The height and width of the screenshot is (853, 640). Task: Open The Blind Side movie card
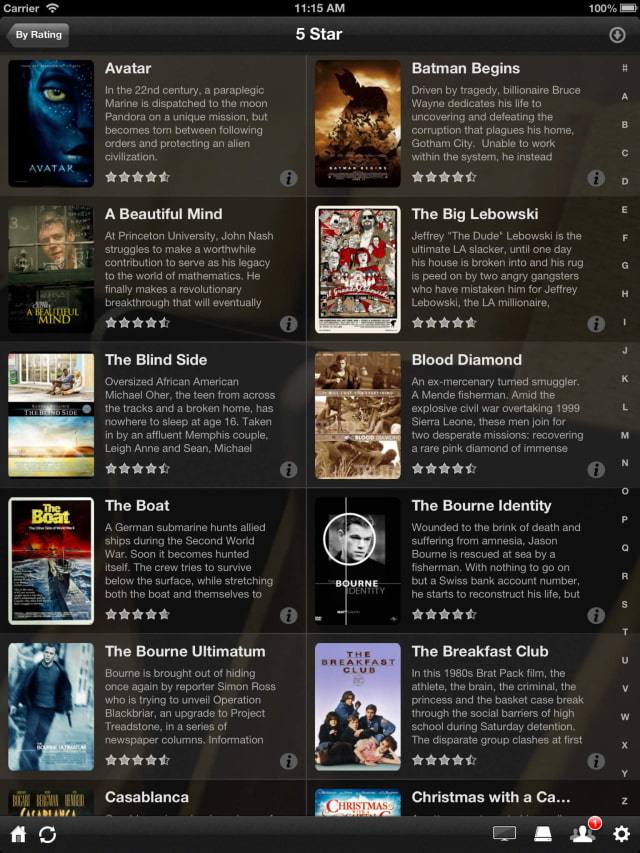click(155, 414)
